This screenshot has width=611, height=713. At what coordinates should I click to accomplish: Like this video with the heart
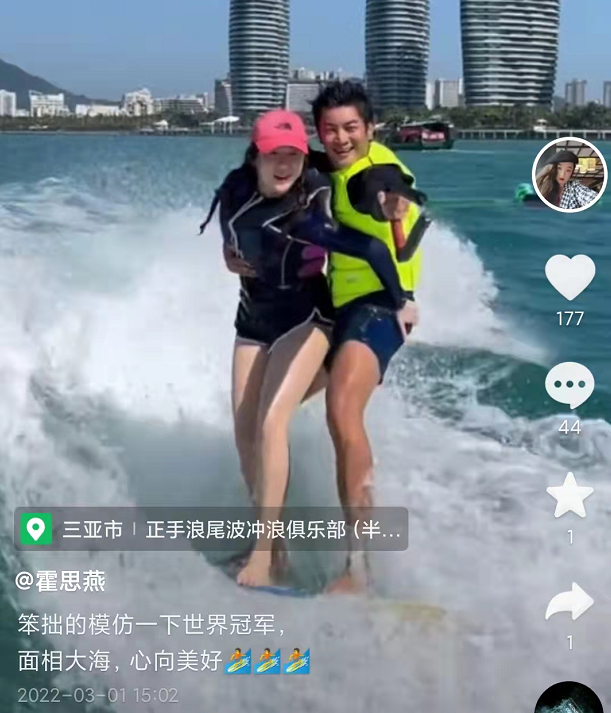(x=570, y=277)
